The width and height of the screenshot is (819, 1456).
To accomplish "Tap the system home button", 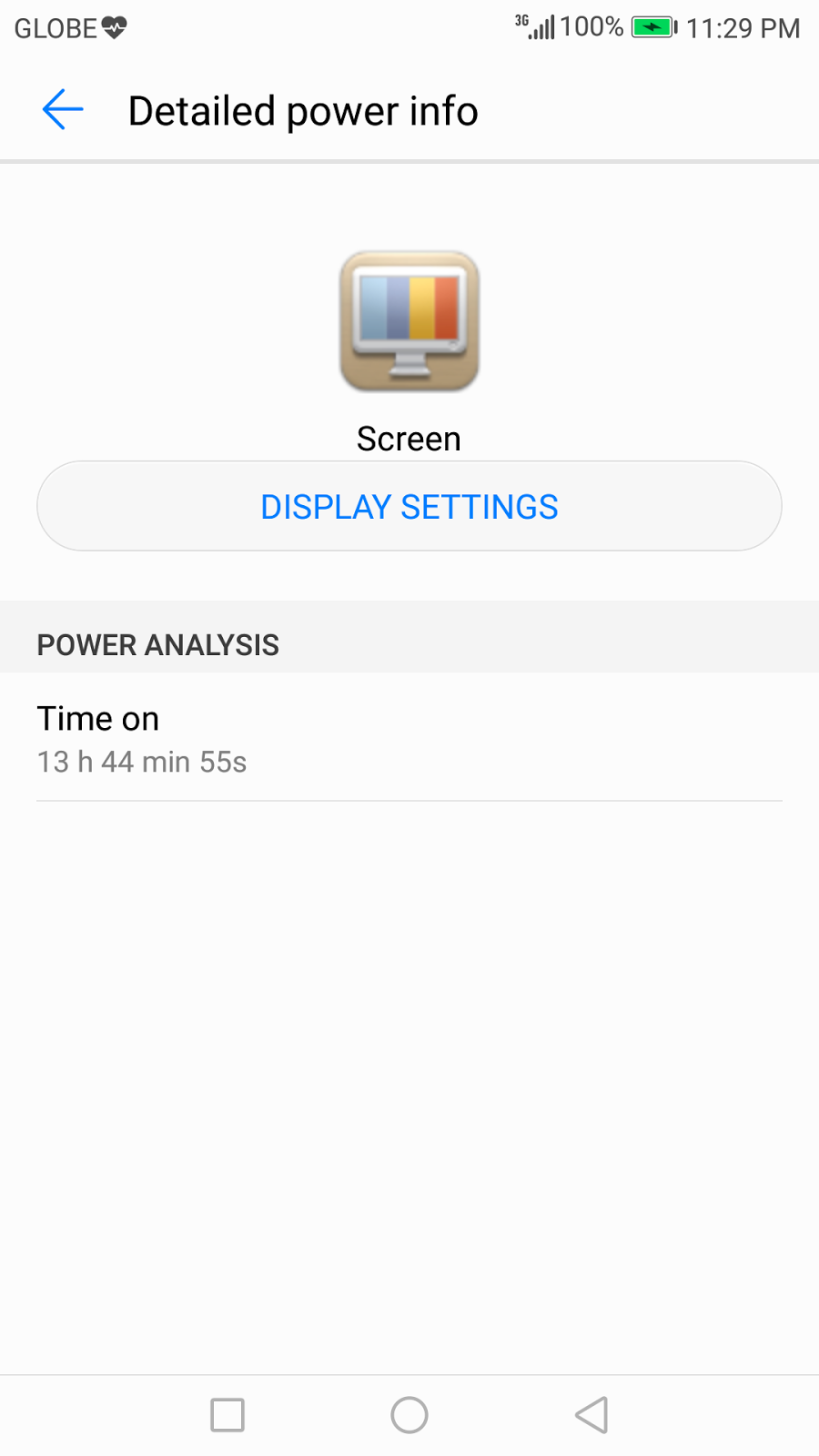I will (x=409, y=1415).
